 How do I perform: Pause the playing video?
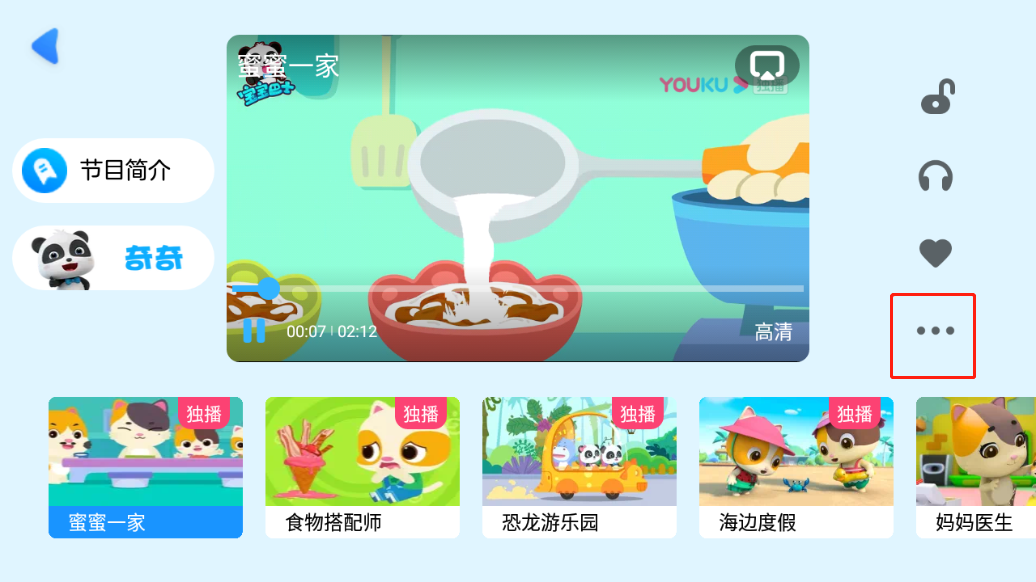(x=254, y=330)
